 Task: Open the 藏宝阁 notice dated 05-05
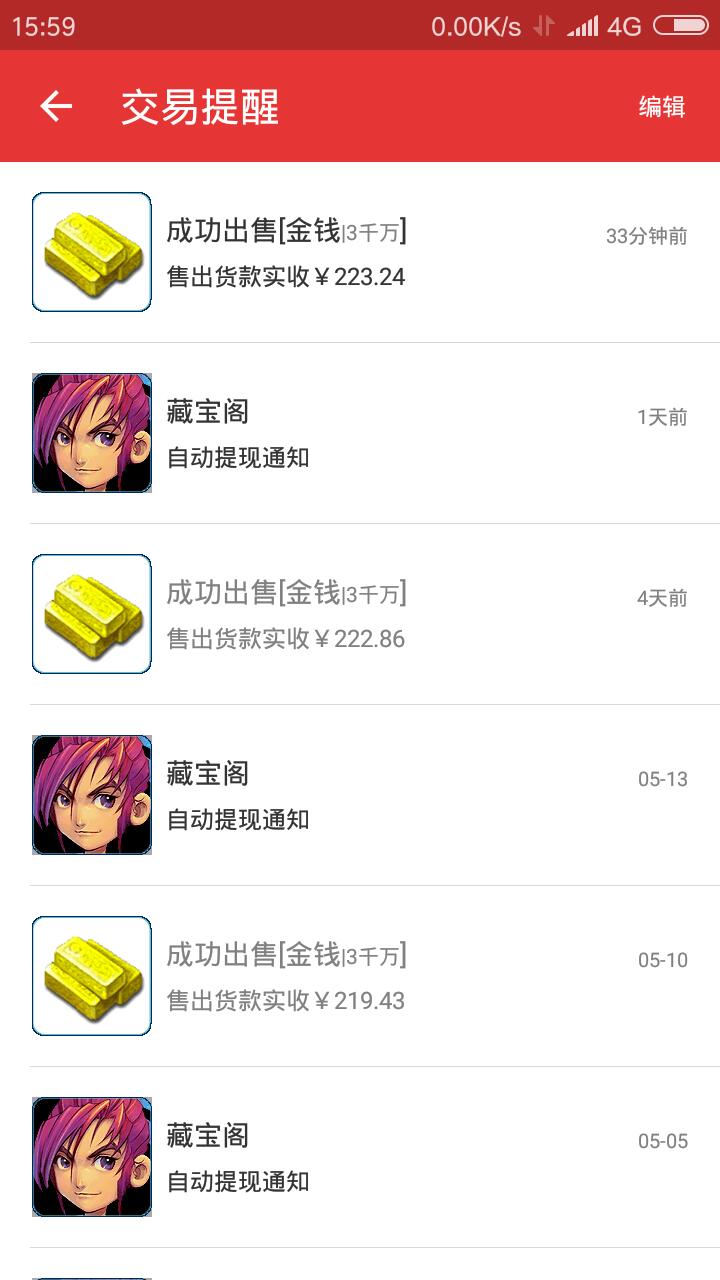[360, 1158]
